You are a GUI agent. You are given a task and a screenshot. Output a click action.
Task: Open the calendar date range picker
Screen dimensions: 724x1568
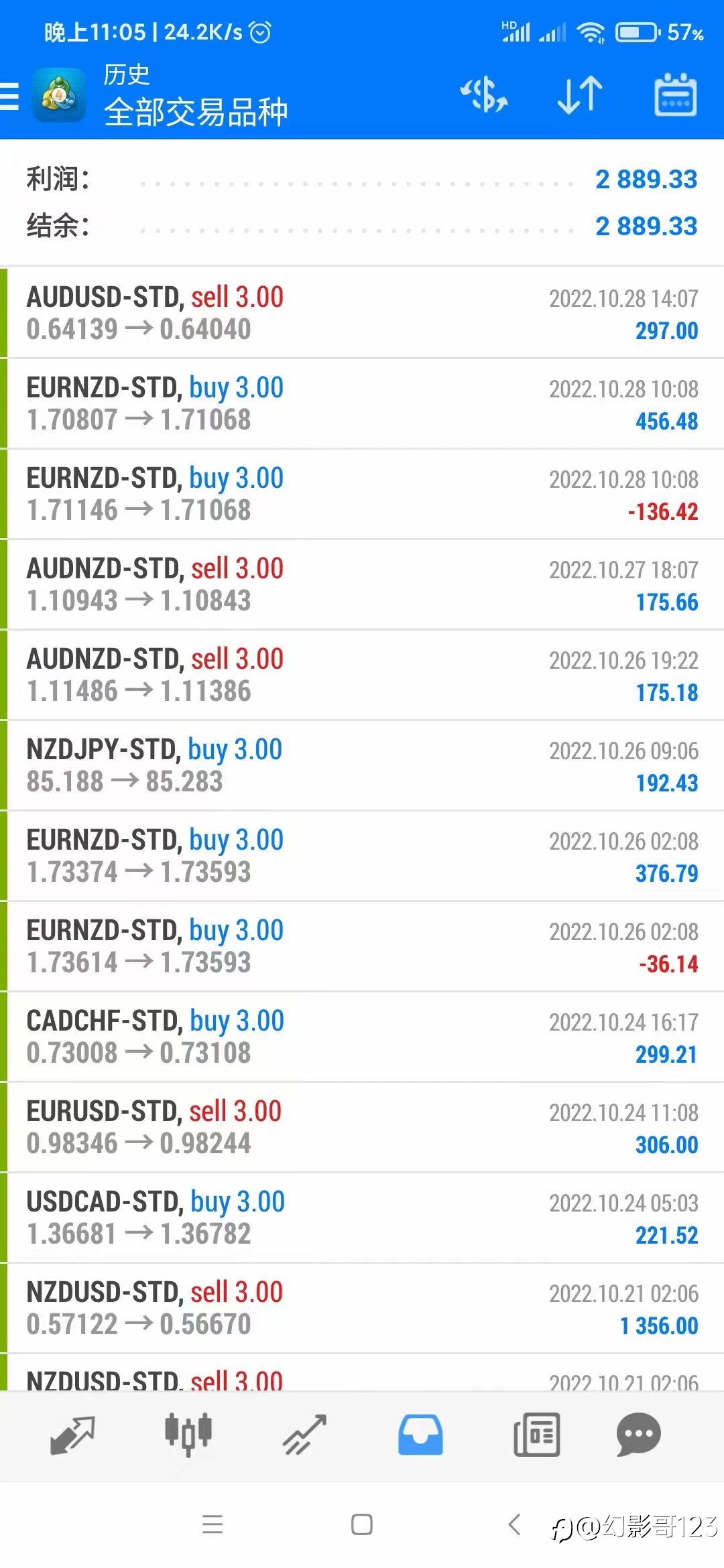click(x=675, y=94)
